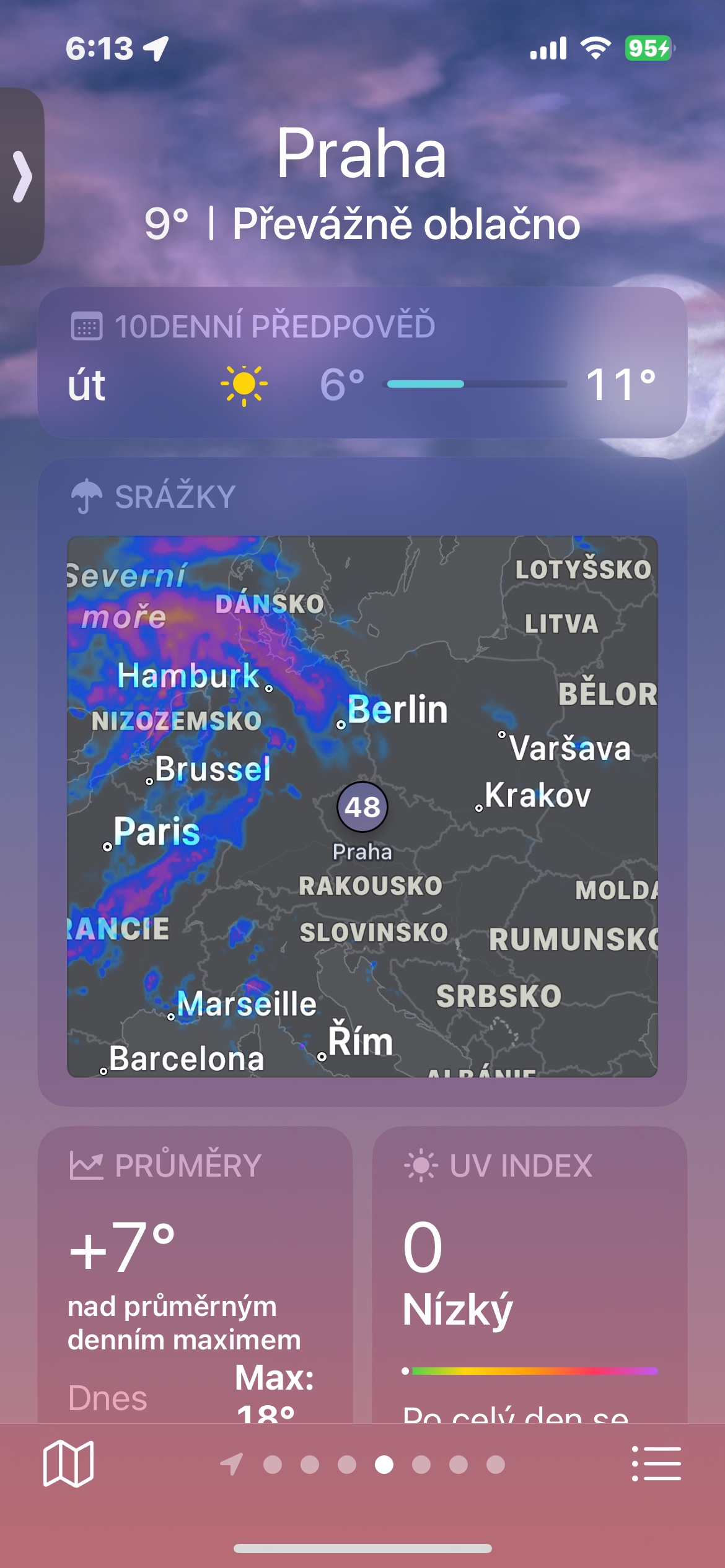
Task: Open the list of saved cities
Action: pos(656,1464)
